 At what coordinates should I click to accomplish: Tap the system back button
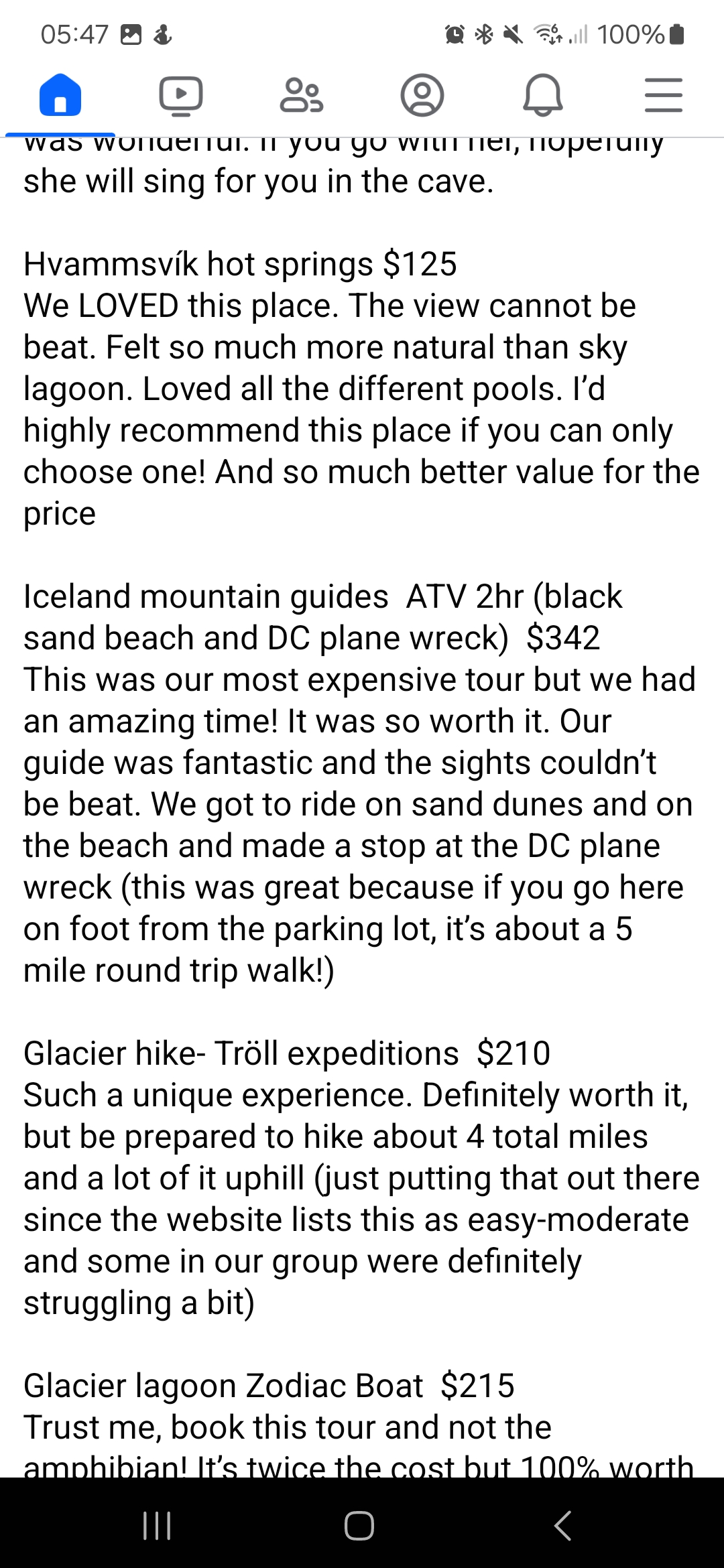click(x=563, y=1526)
